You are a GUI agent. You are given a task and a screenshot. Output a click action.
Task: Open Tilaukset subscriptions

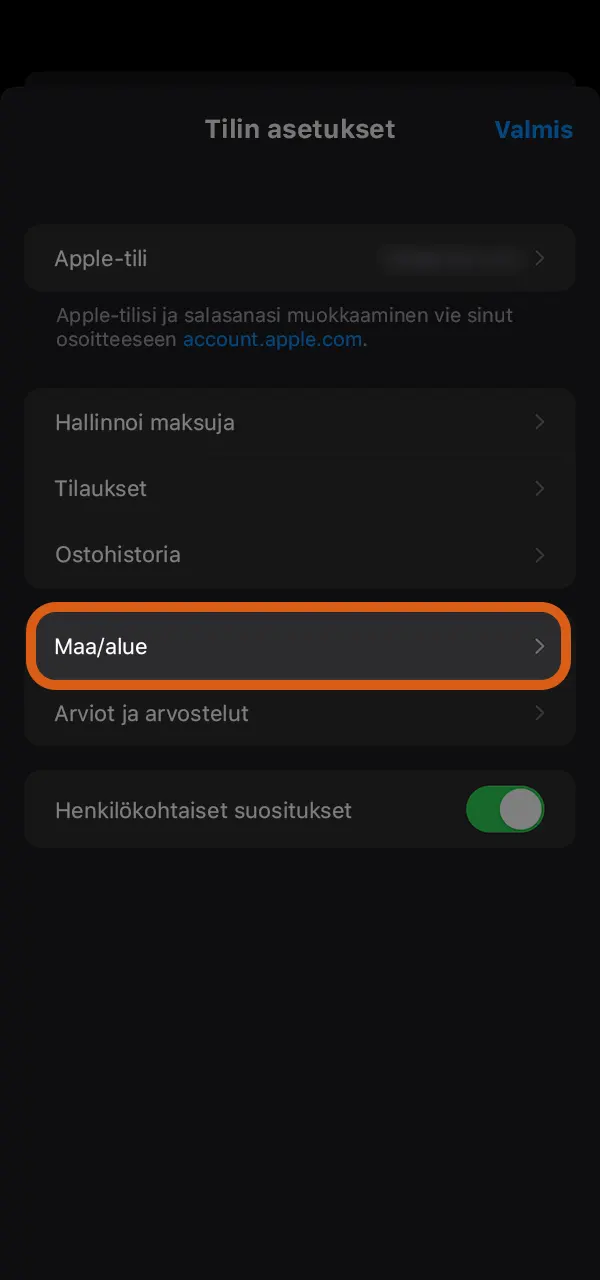point(300,488)
